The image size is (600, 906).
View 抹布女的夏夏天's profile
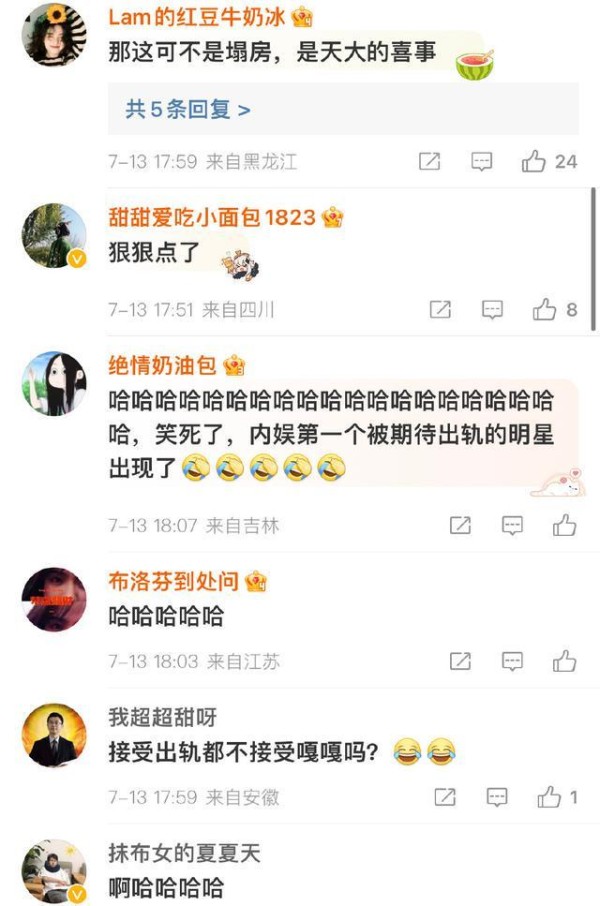click(x=54, y=871)
